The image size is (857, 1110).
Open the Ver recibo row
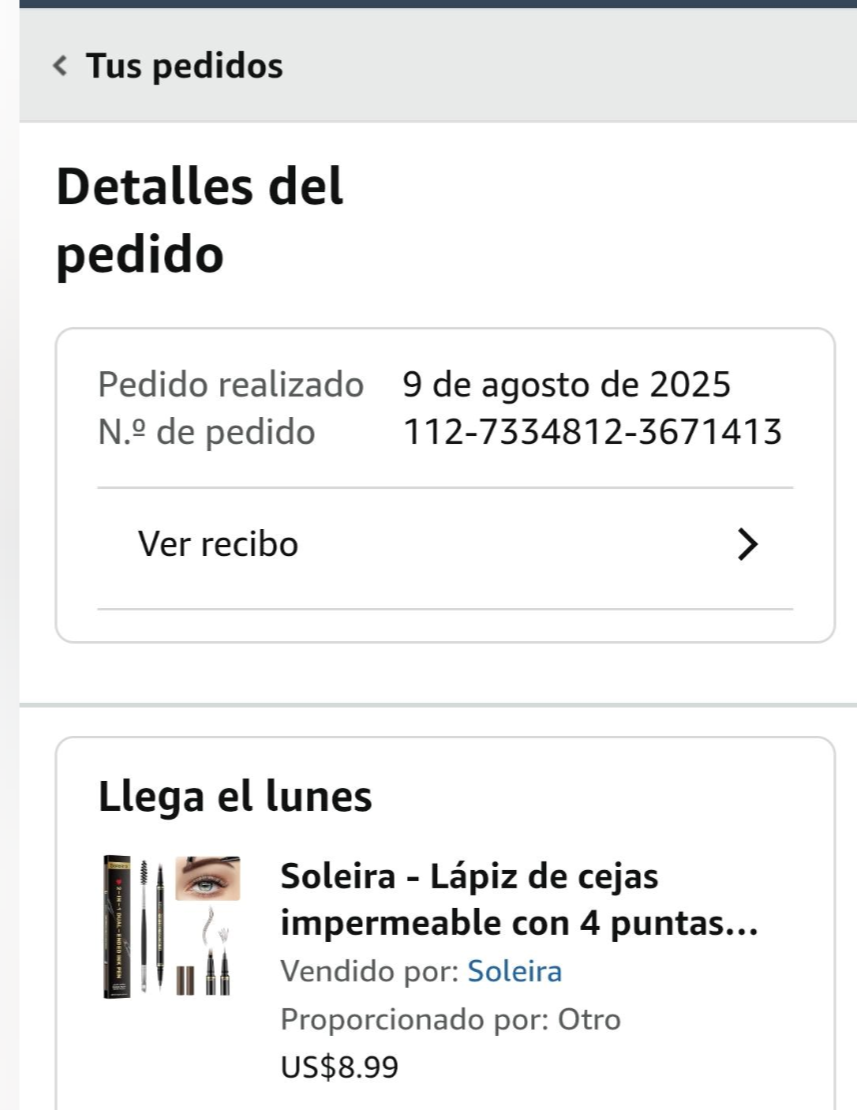click(445, 545)
